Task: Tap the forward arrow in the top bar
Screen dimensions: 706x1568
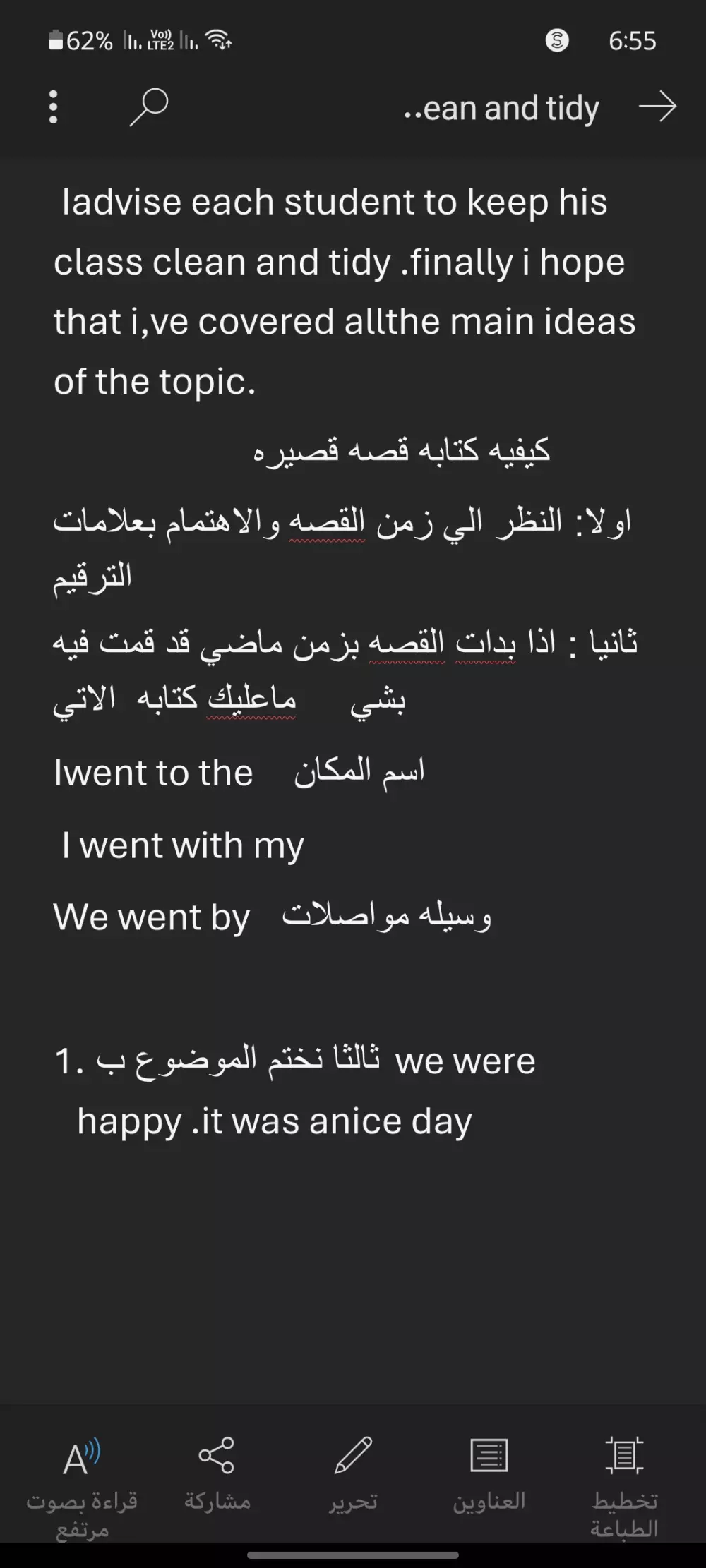Action: (x=657, y=108)
